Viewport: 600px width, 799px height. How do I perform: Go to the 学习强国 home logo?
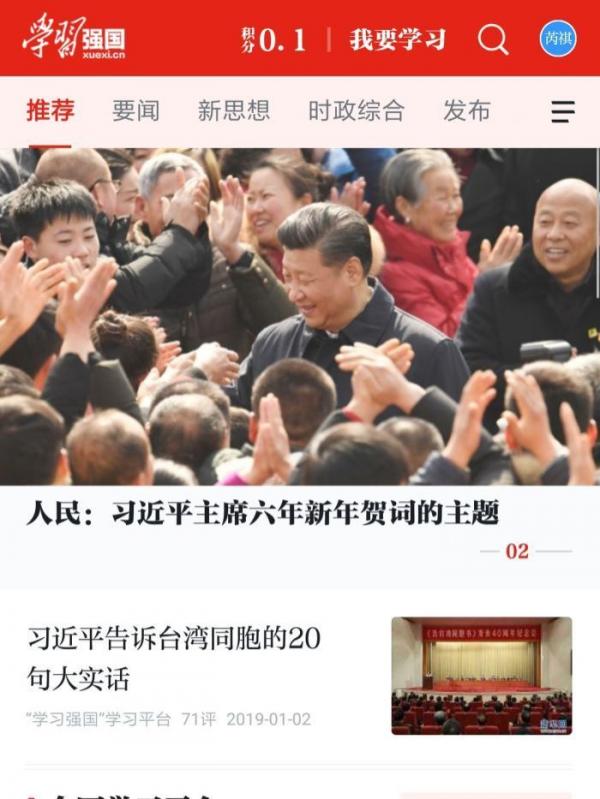74,38
